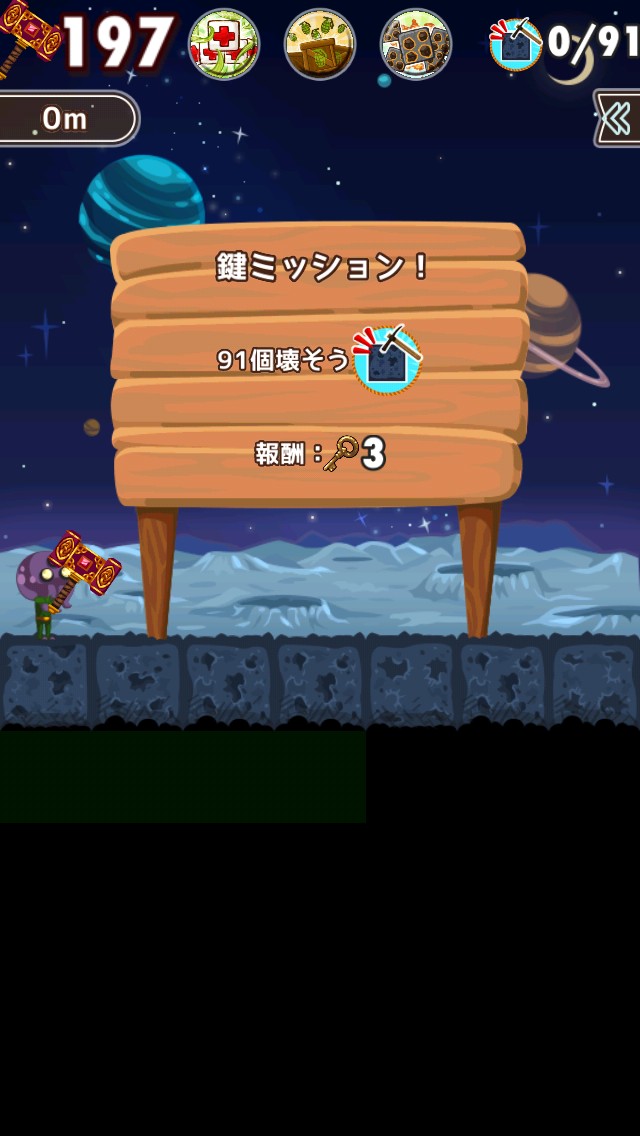Expand the double-chevron side panel
The image size is (640, 1136).
pos(618,119)
